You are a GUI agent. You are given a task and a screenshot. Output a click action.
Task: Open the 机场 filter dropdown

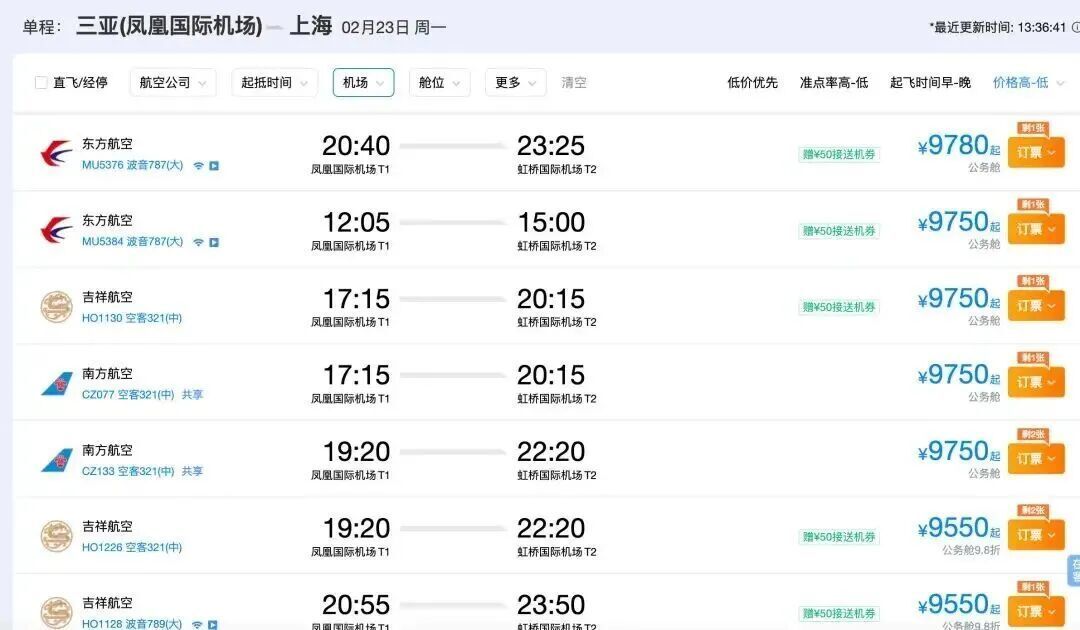point(363,83)
